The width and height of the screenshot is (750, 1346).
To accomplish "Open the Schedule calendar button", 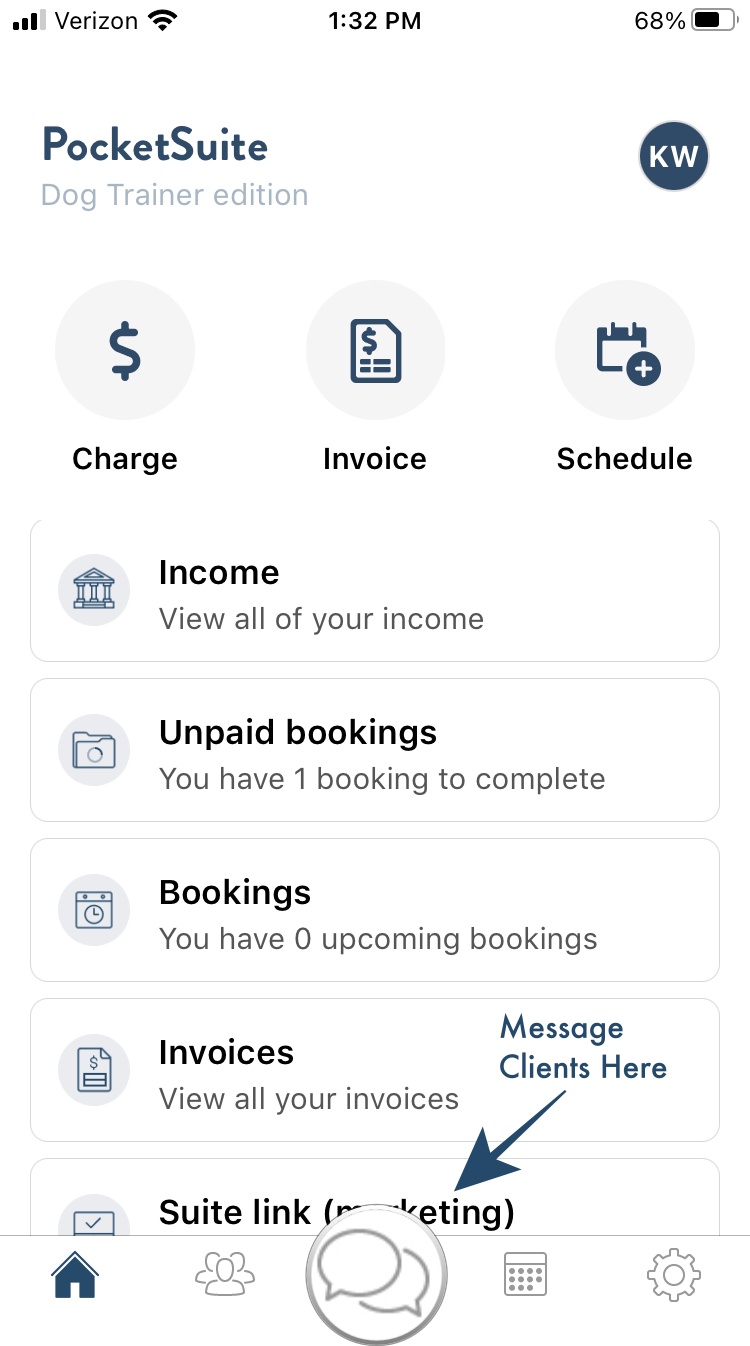I will click(x=625, y=351).
